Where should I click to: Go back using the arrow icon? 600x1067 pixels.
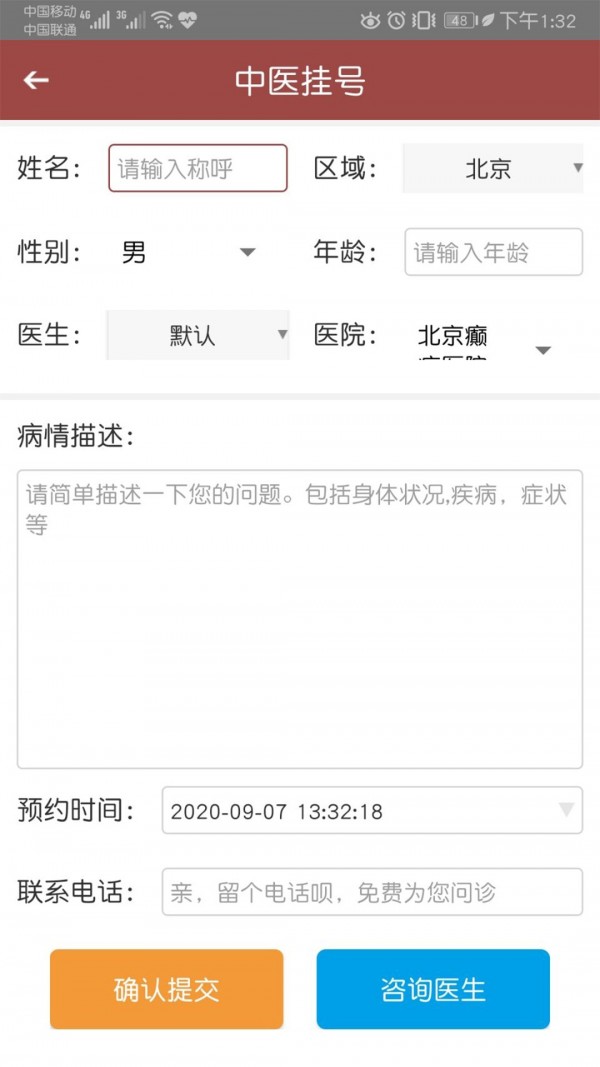(x=36, y=80)
